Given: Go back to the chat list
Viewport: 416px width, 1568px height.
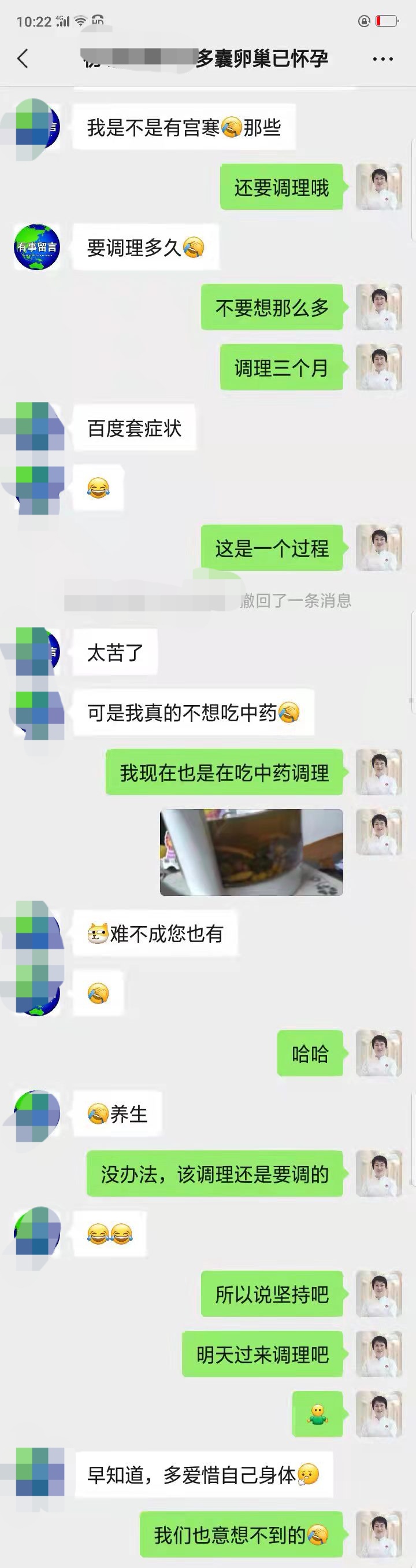Looking at the screenshot, I should pyautogui.click(x=23, y=59).
